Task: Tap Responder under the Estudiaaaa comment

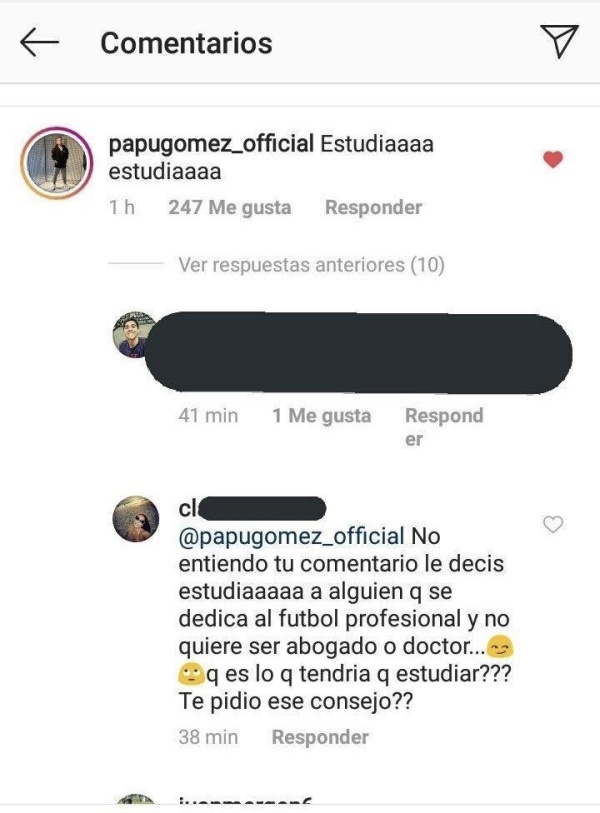Action: (x=373, y=208)
